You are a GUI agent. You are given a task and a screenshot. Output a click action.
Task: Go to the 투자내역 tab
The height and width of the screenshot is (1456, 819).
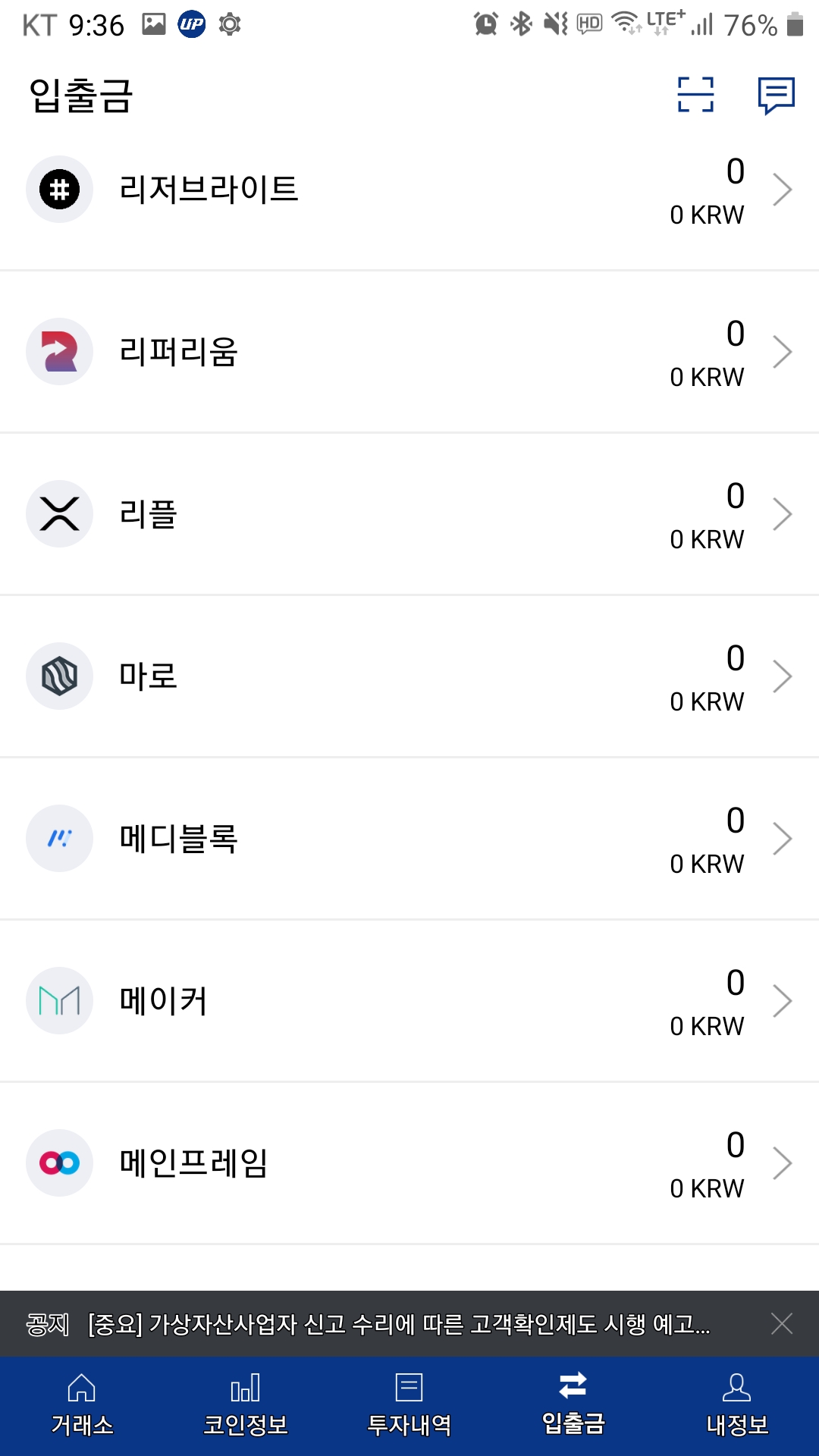[x=409, y=1406]
